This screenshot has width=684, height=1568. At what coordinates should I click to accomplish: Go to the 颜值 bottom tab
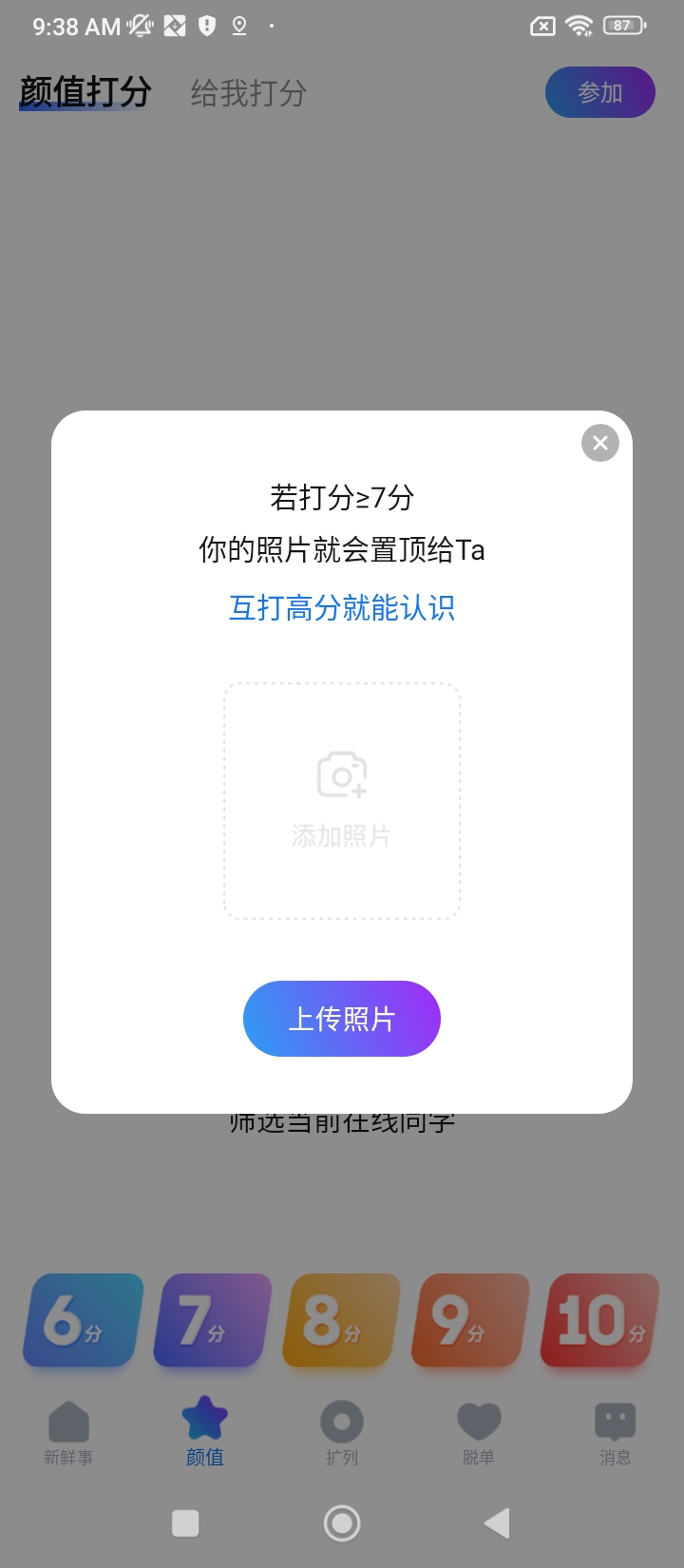pyautogui.click(x=205, y=1433)
